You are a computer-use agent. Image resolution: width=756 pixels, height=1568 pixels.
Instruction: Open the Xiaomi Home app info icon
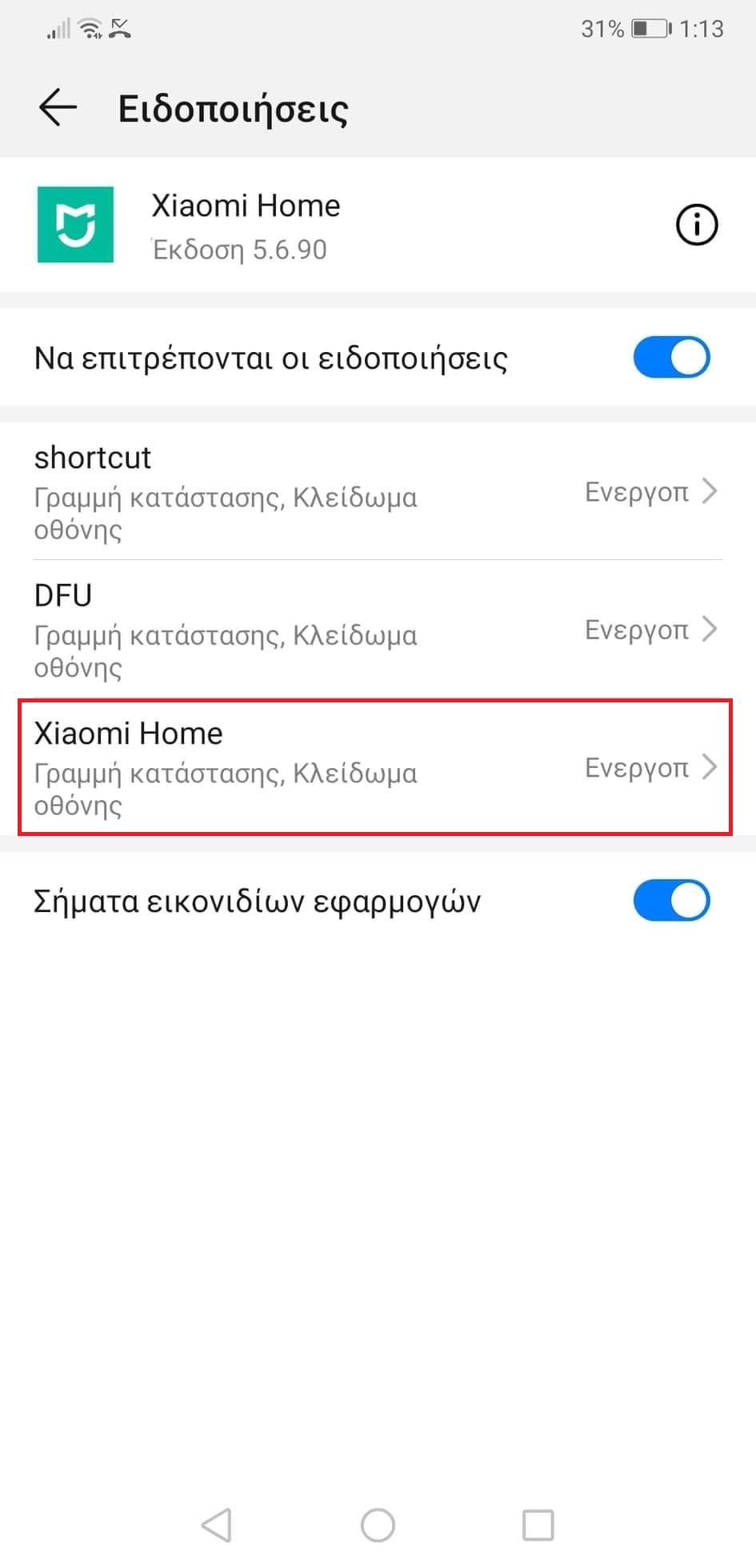pos(696,225)
